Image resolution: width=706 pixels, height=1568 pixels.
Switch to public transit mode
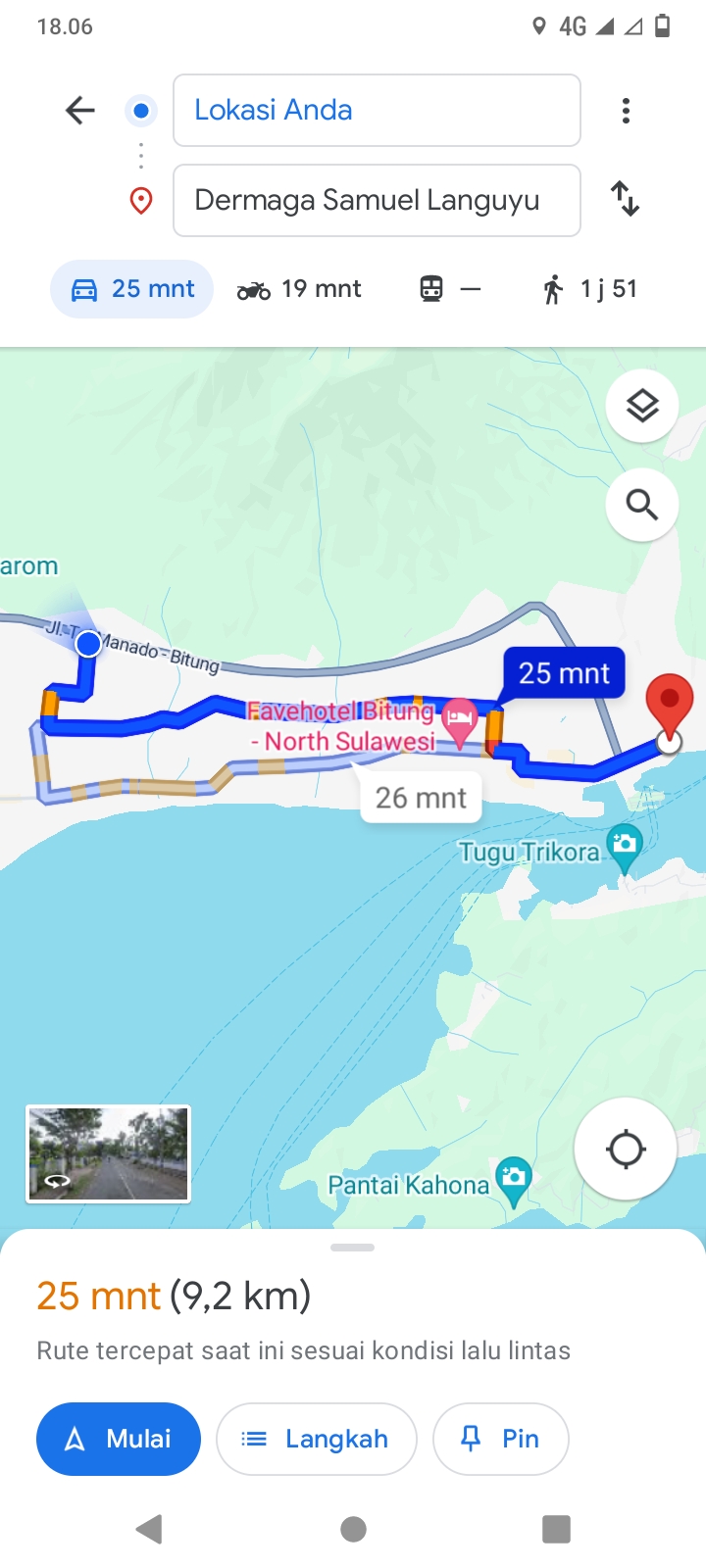coord(450,289)
